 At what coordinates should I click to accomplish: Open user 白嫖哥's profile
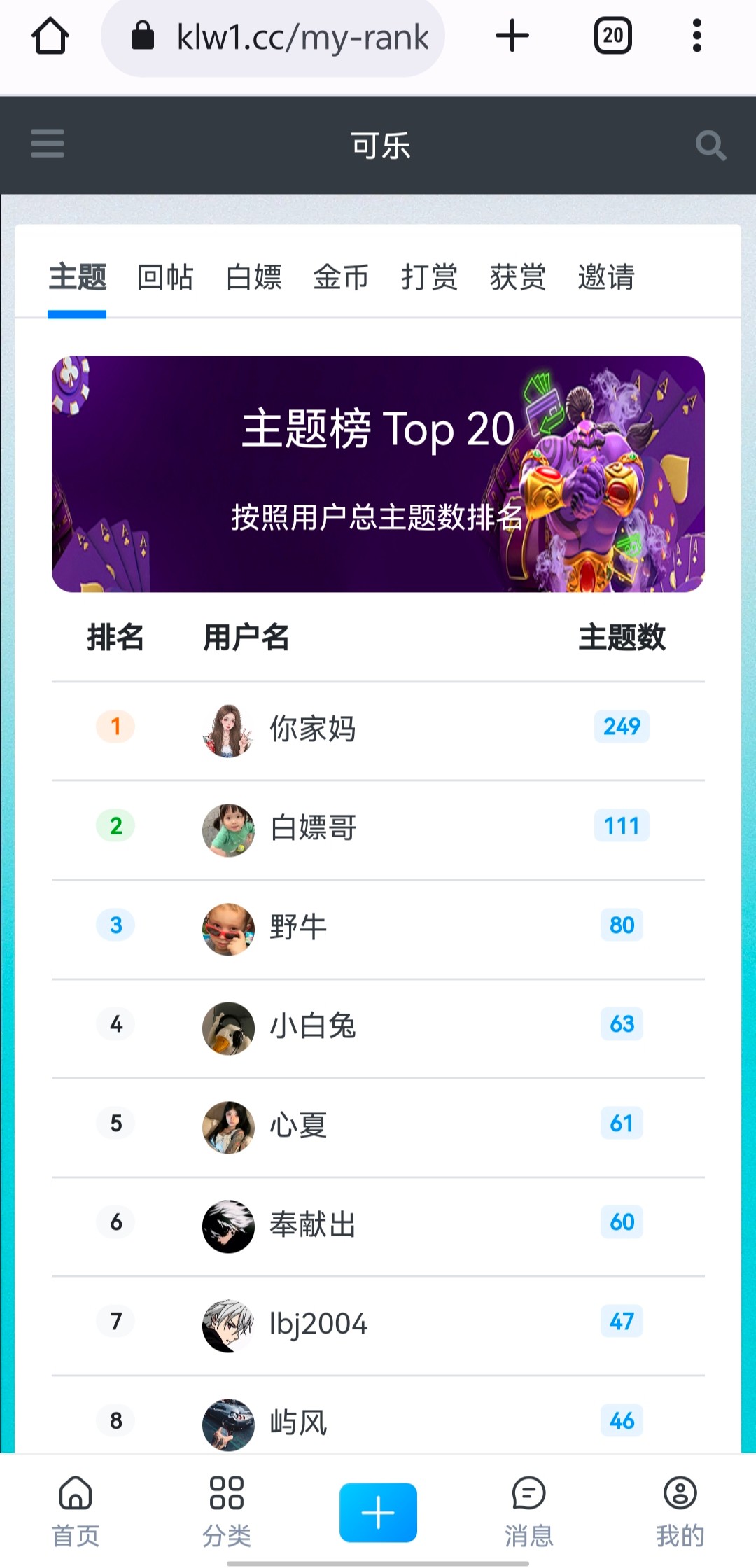(x=313, y=828)
